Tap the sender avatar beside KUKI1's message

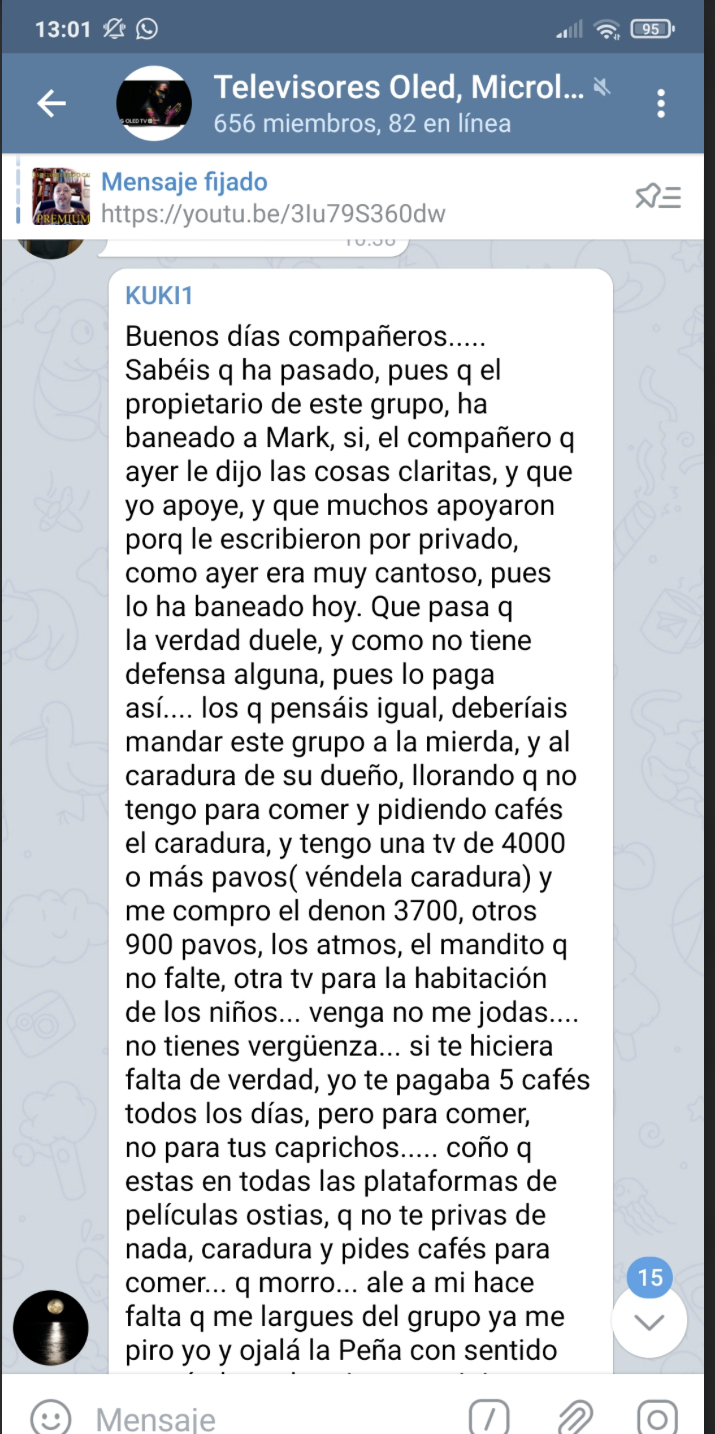(51, 1328)
